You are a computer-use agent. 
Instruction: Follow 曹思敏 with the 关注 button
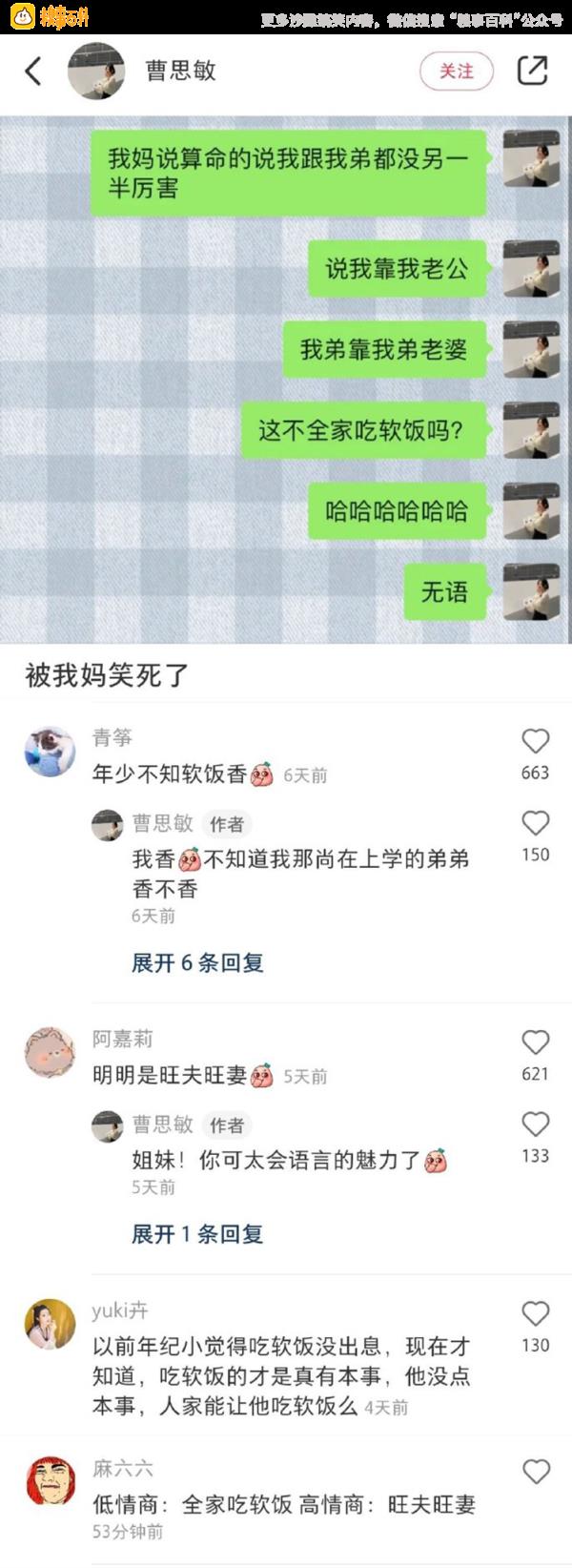click(x=457, y=72)
